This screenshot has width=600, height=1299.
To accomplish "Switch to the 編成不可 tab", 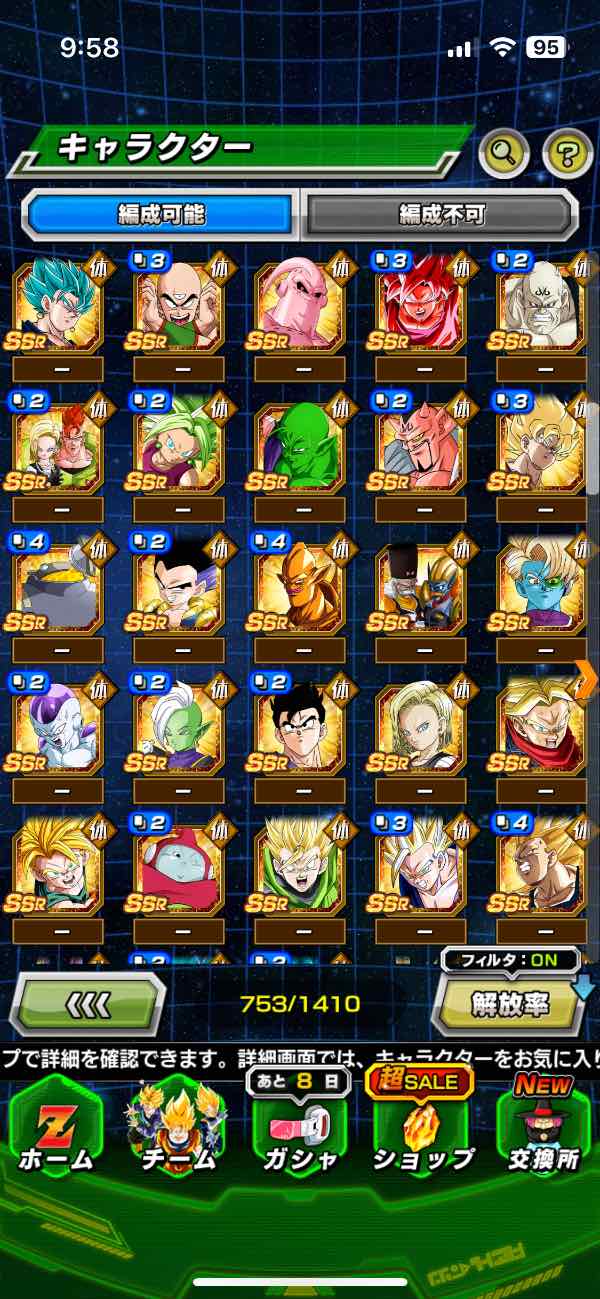I will [x=440, y=213].
